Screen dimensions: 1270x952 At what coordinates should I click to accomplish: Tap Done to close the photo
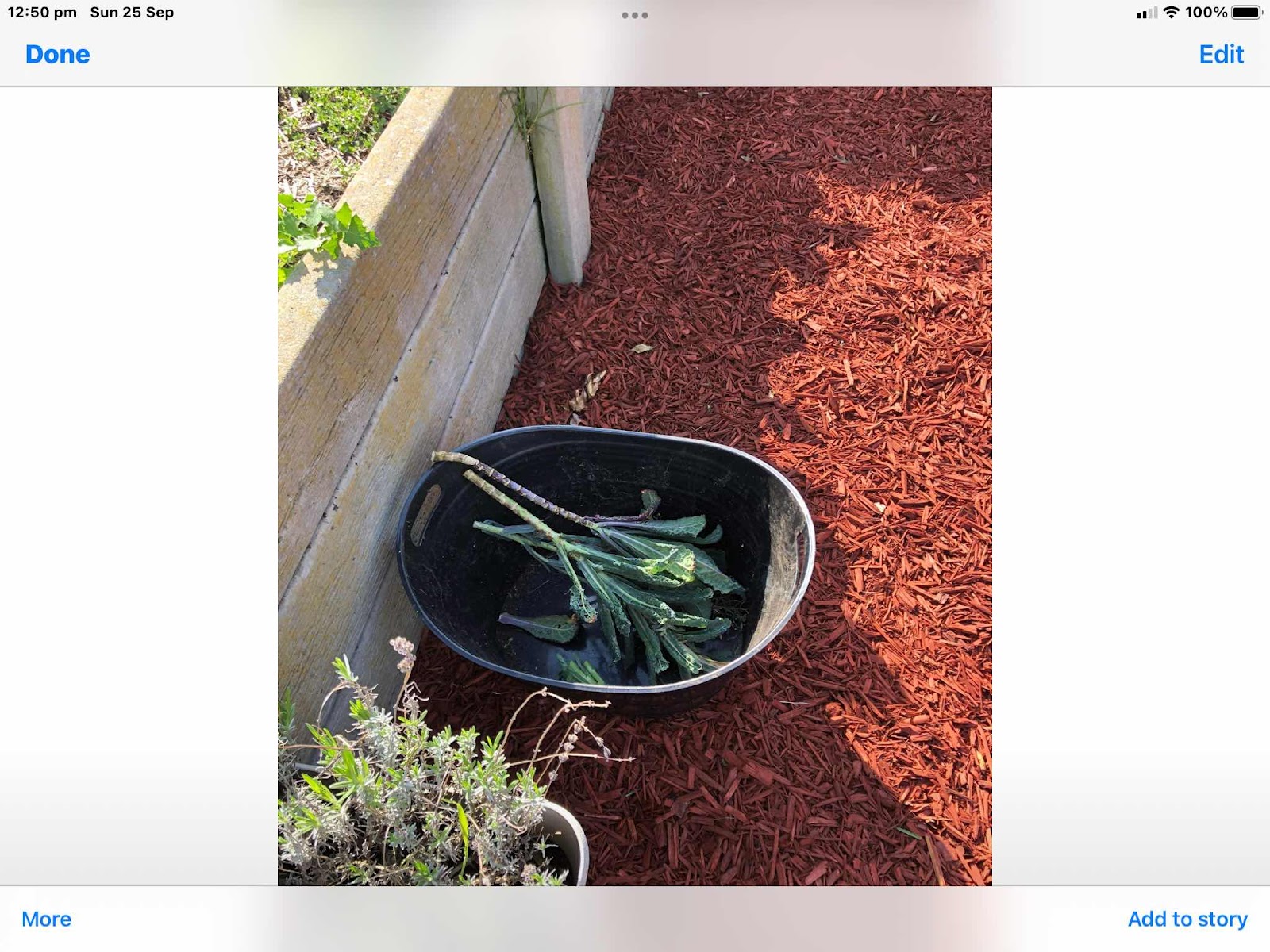click(57, 54)
